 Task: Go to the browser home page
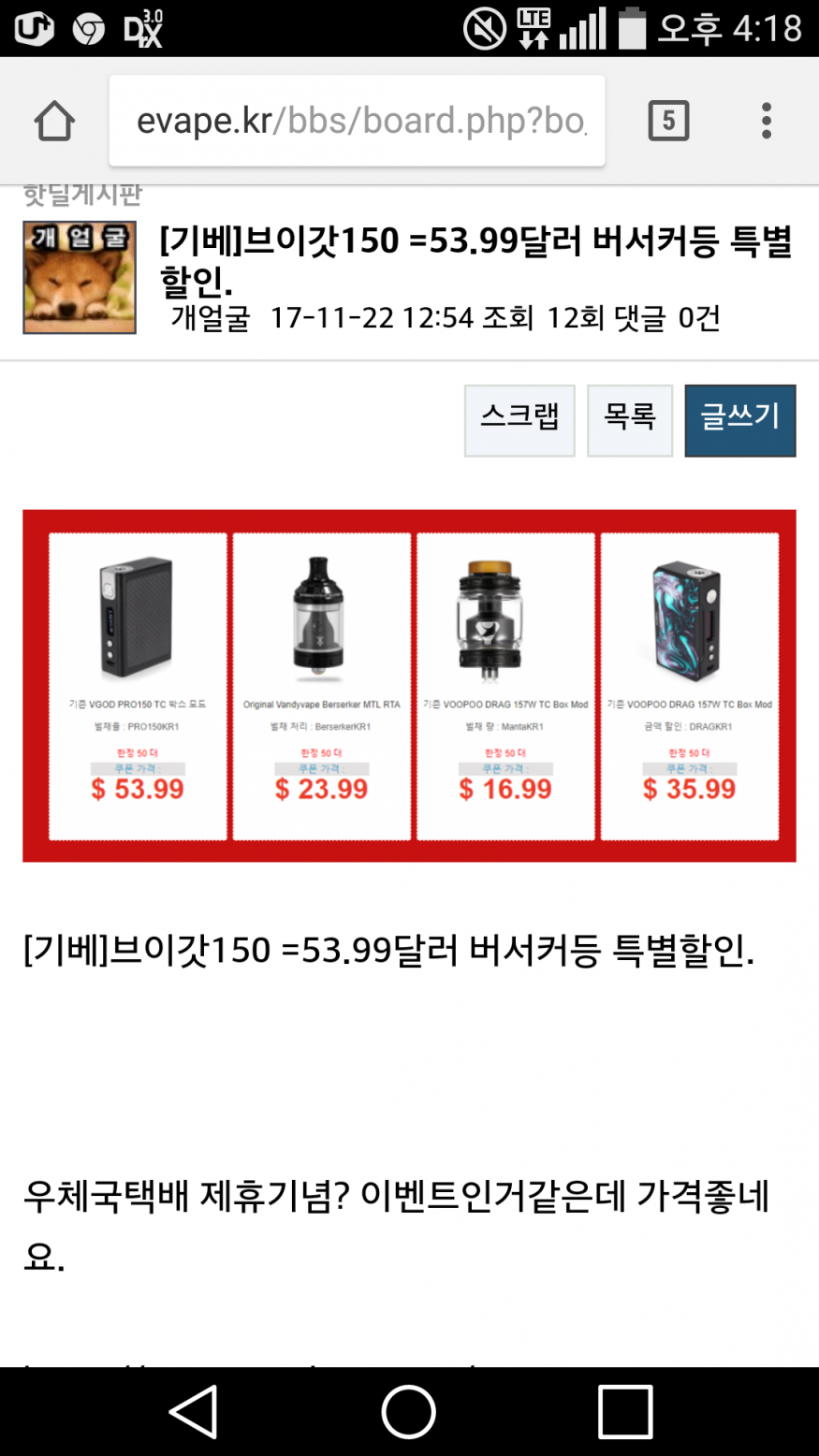(54, 121)
